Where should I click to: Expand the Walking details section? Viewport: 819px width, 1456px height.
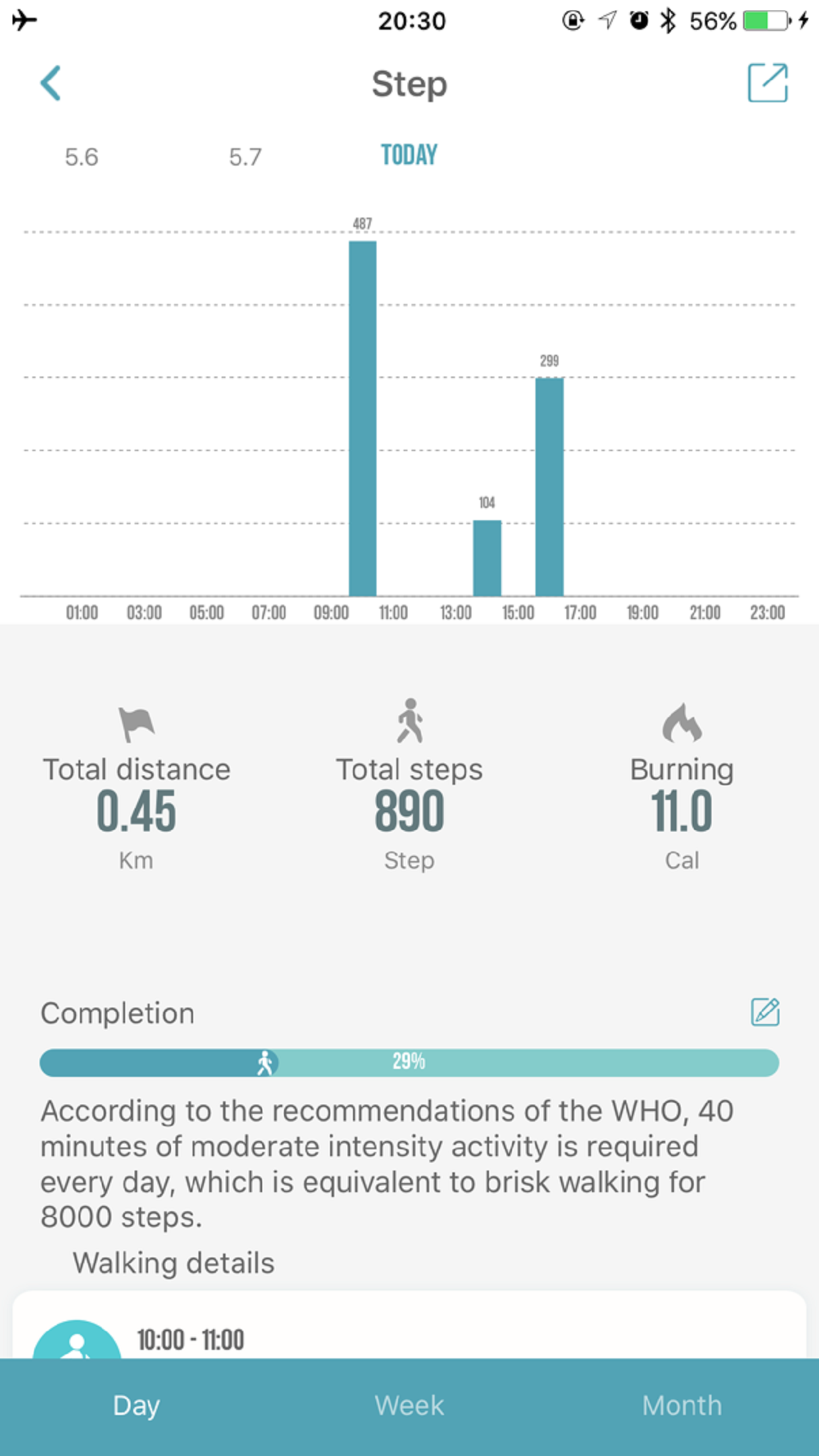point(175,1262)
